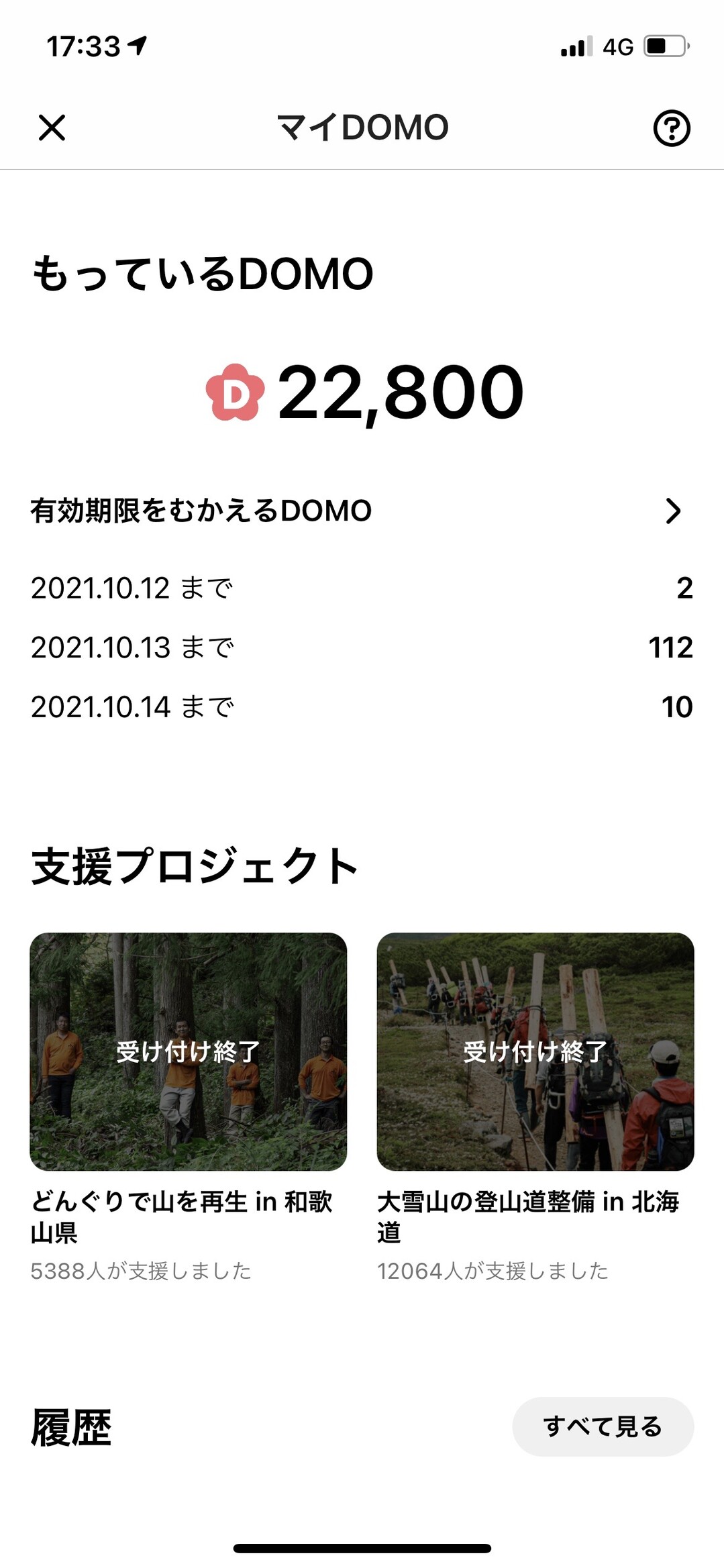Screen dimensions: 724x1568
Task: Tap the right arrow next to expiration header
Action: click(x=674, y=511)
